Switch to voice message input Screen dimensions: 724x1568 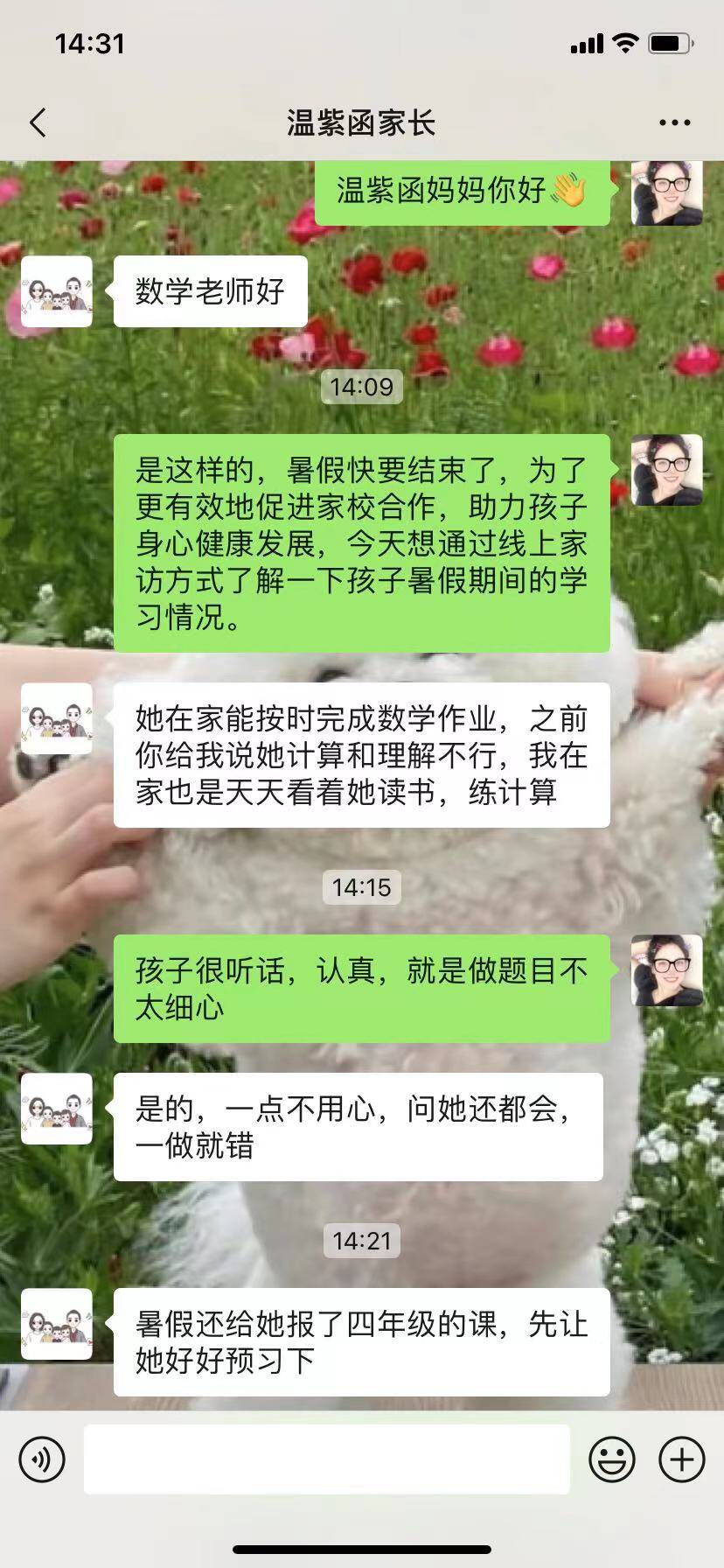coord(42,1459)
